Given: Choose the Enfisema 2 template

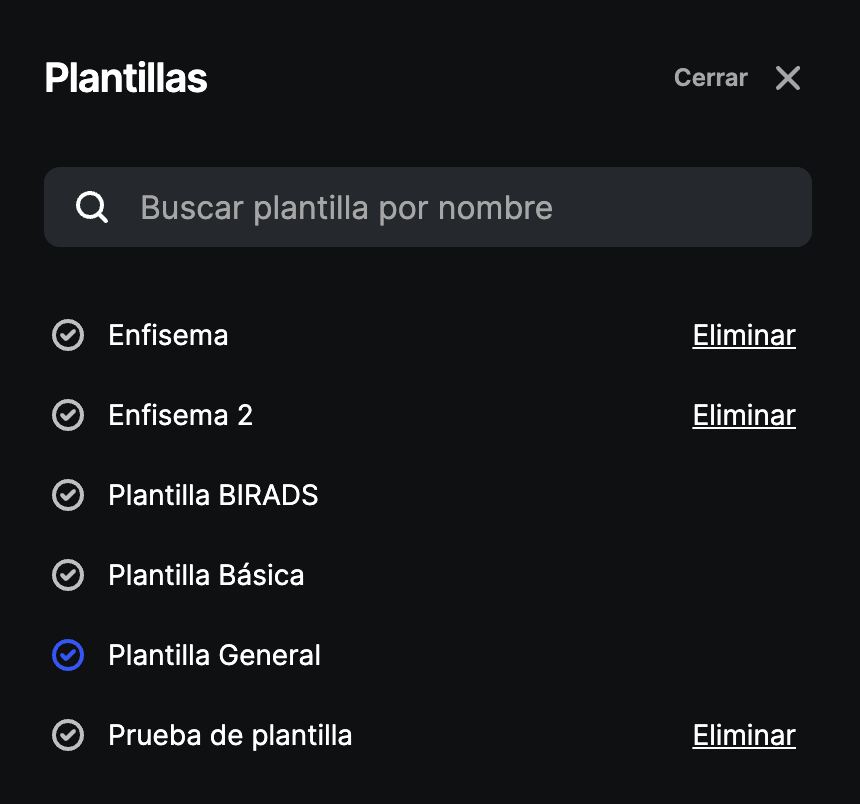Looking at the screenshot, I should click(180, 415).
